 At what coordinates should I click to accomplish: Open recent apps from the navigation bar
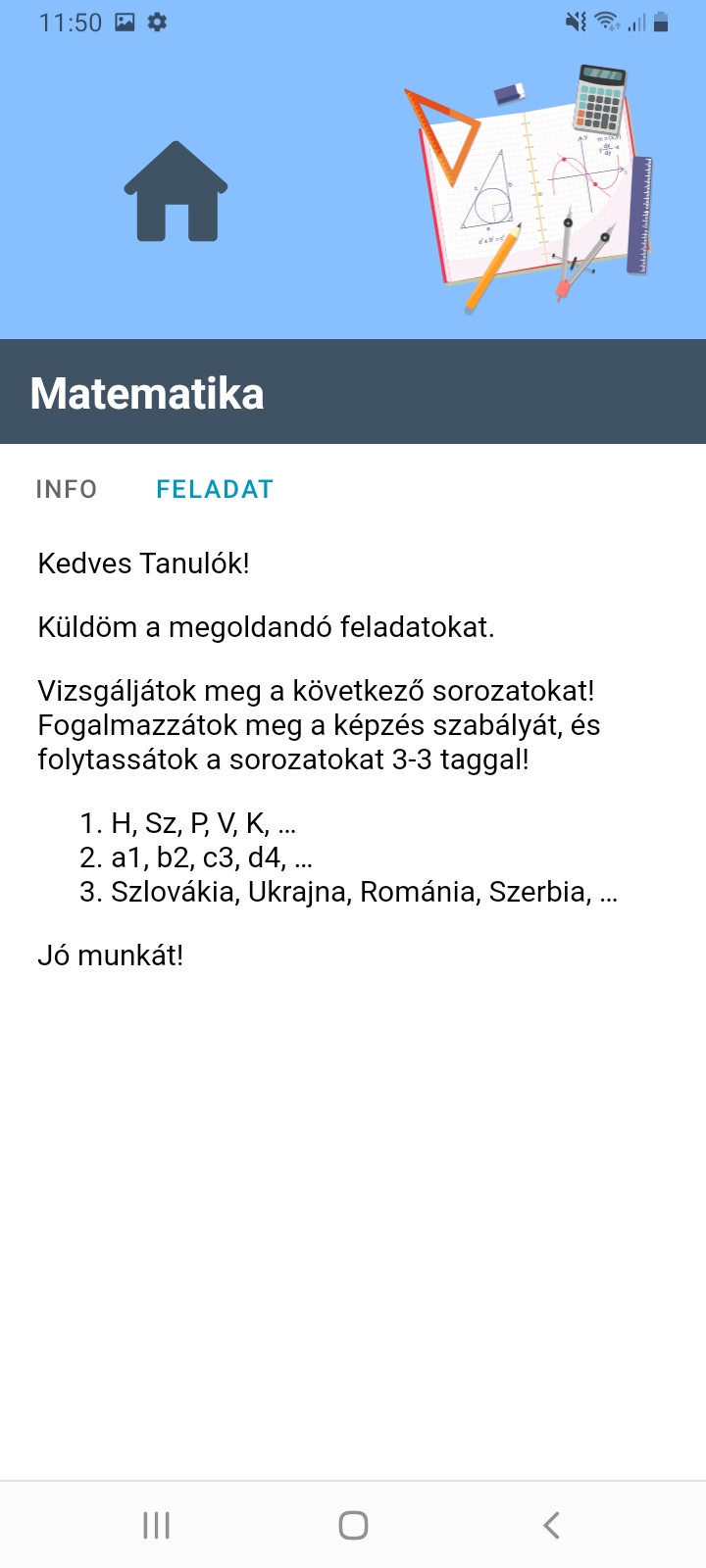[x=157, y=1525]
